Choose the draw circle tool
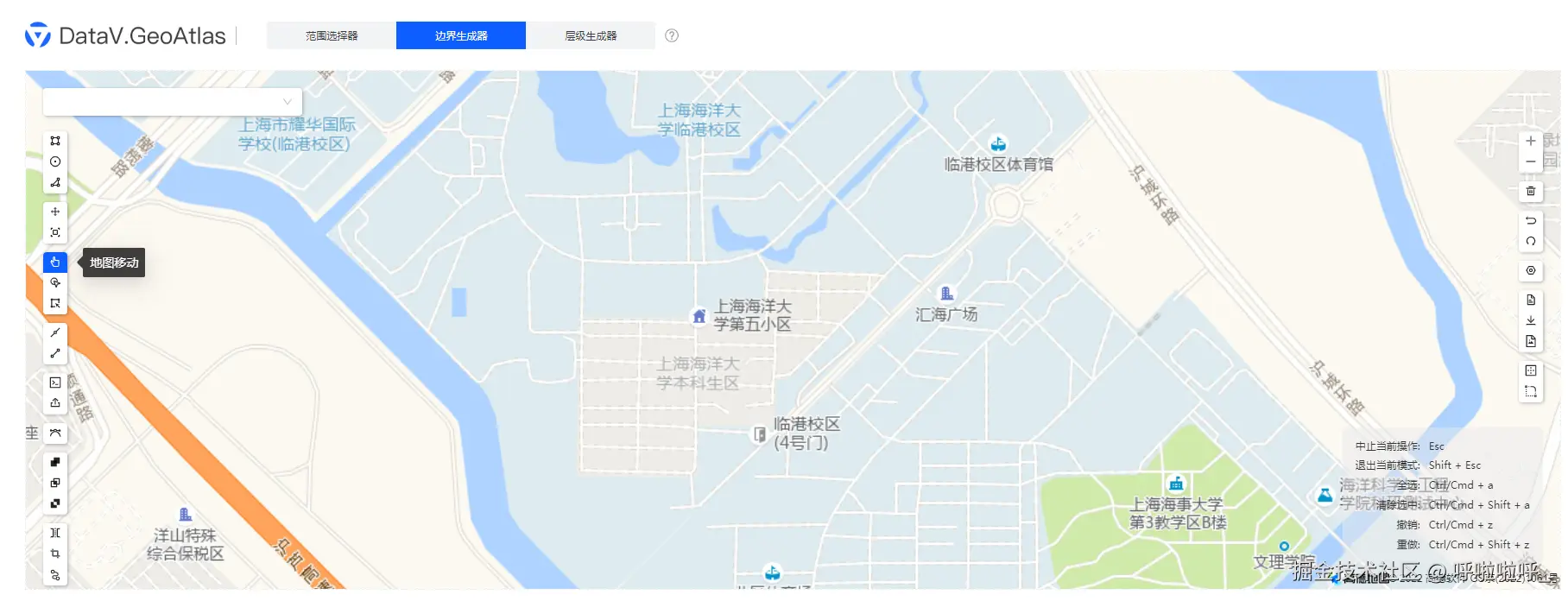Screen dimensions: 1568x601 55,161
